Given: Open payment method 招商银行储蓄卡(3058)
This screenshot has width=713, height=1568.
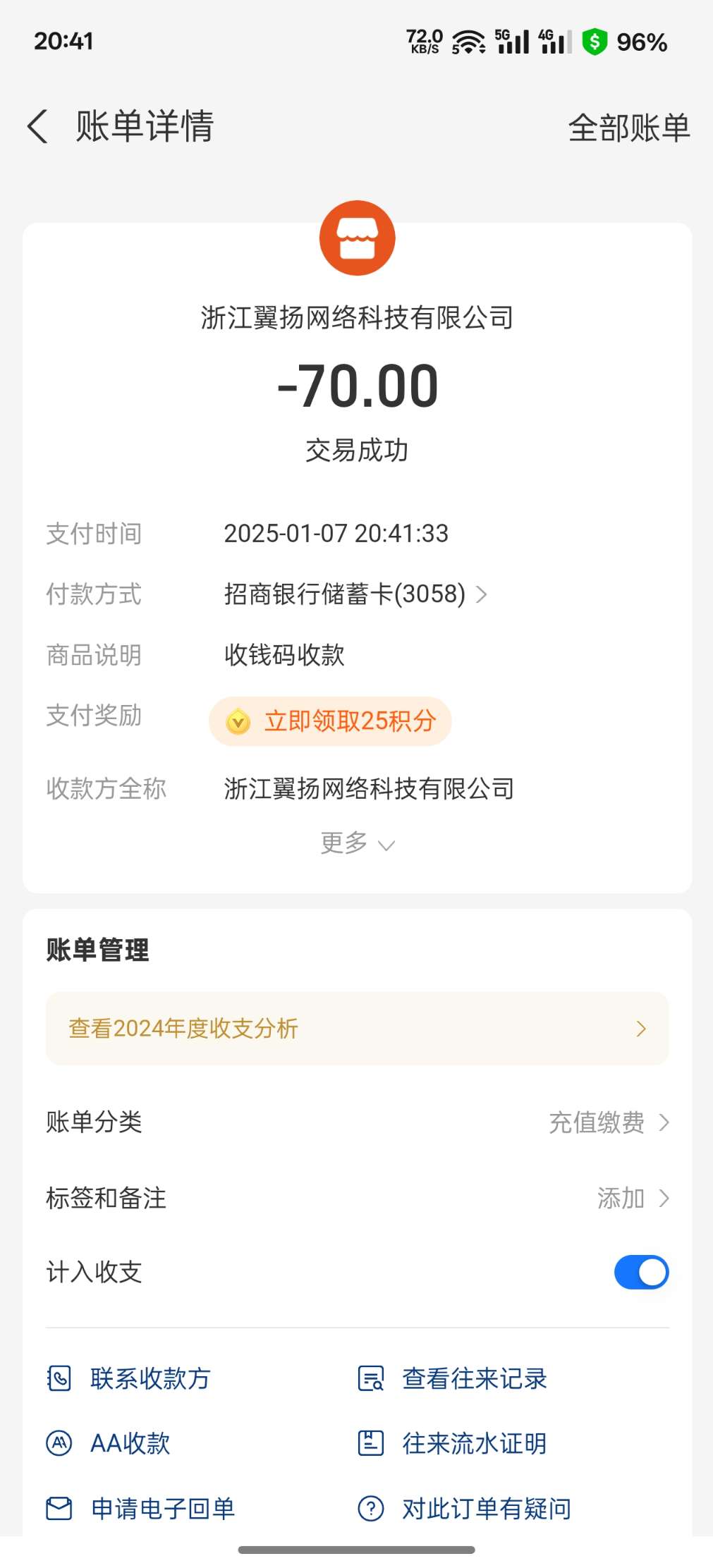Looking at the screenshot, I should pyautogui.click(x=355, y=594).
